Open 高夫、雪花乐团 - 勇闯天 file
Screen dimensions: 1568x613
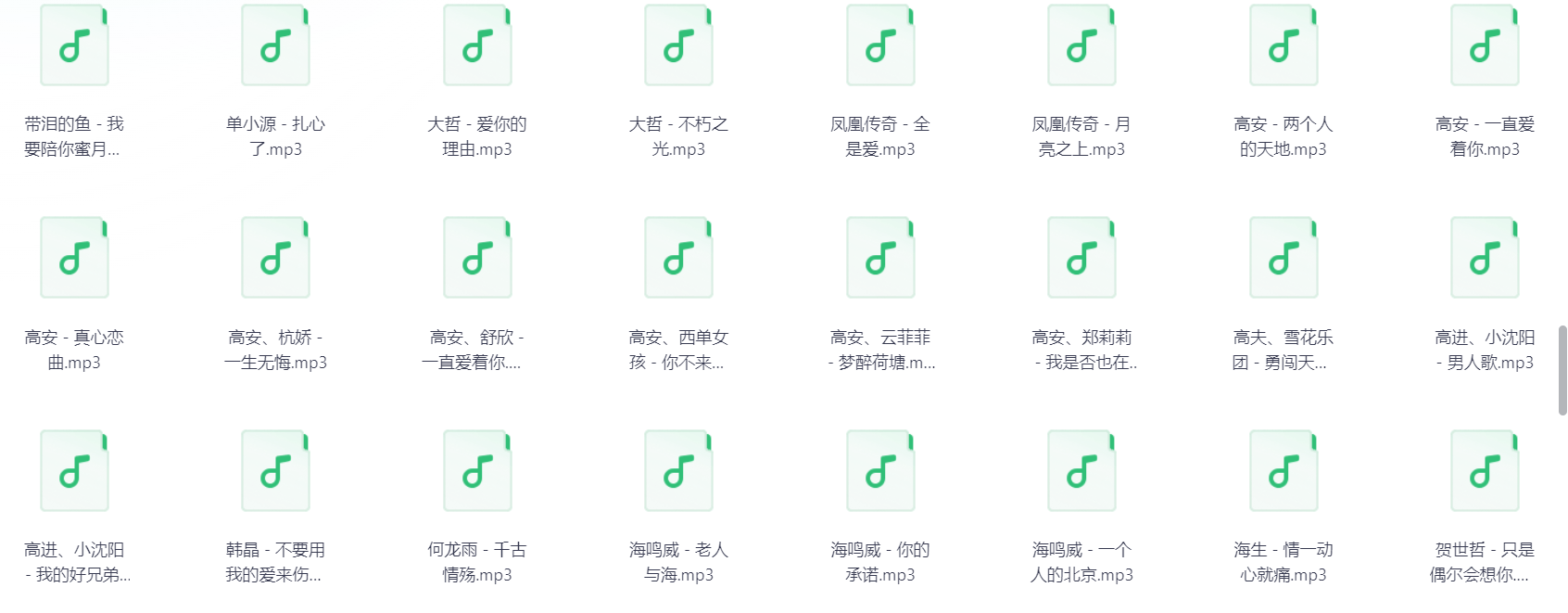coord(1283,259)
